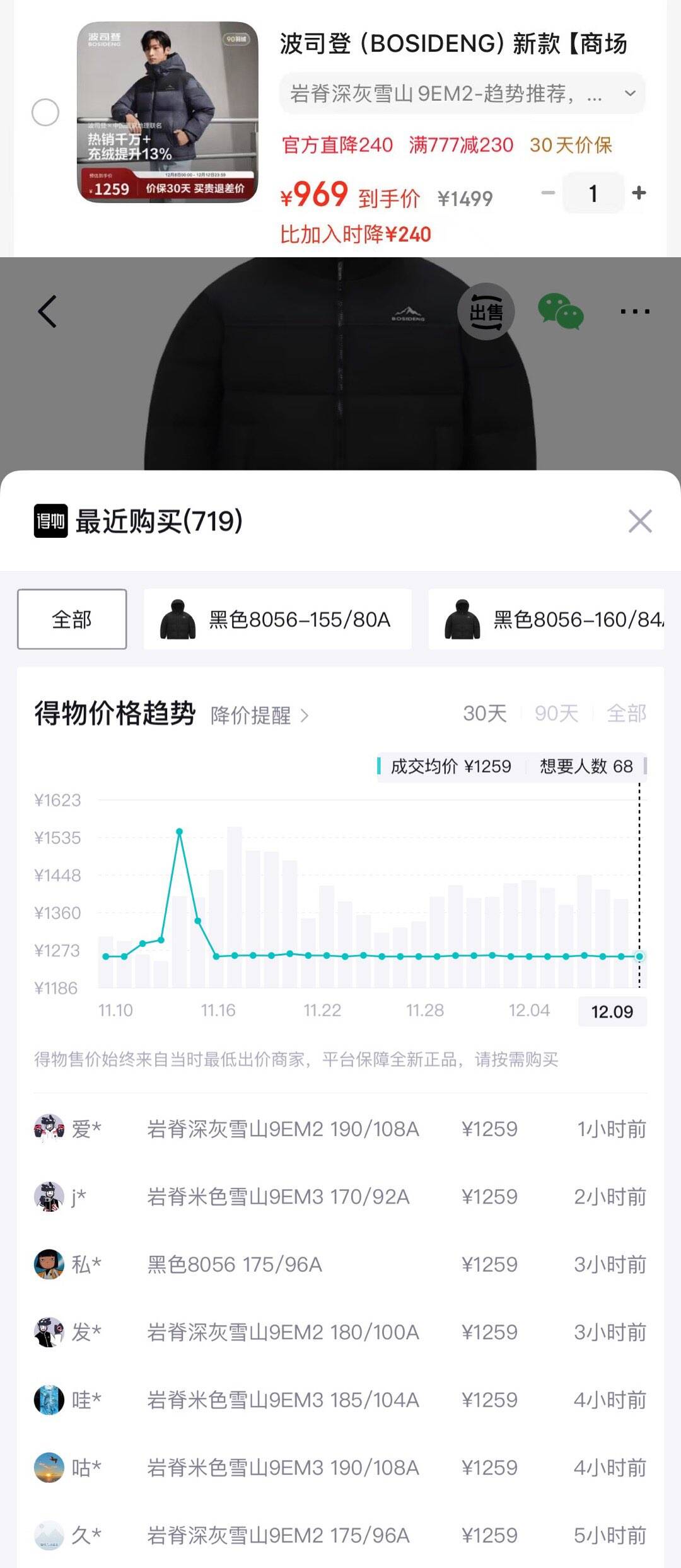Open 降价提醒 price drop alert
This screenshot has width=681, height=1568.
(x=259, y=716)
